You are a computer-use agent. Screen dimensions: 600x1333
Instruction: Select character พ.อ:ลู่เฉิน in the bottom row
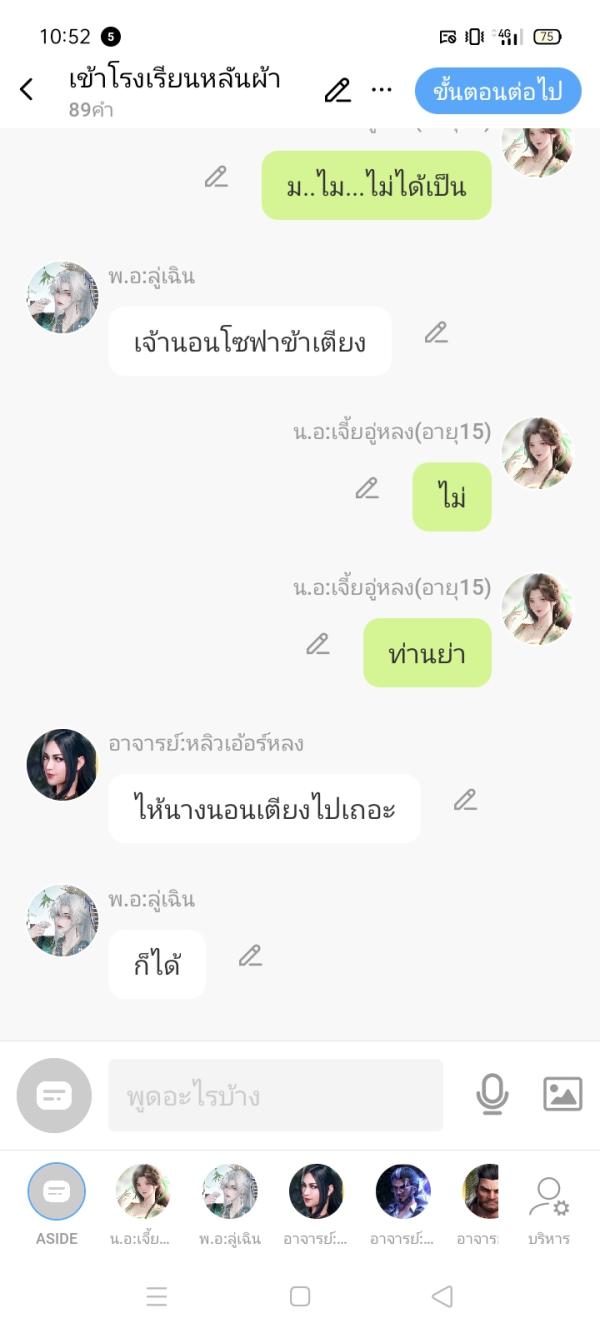[x=230, y=1192]
